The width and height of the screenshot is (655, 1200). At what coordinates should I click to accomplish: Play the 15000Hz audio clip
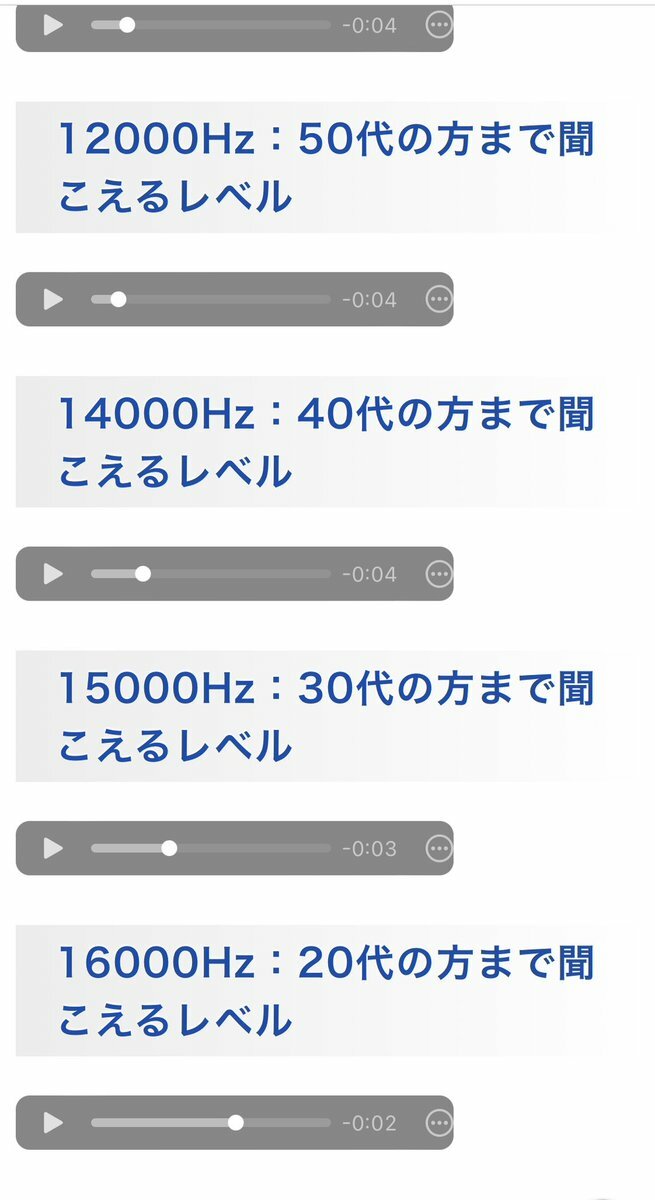[53, 849]
